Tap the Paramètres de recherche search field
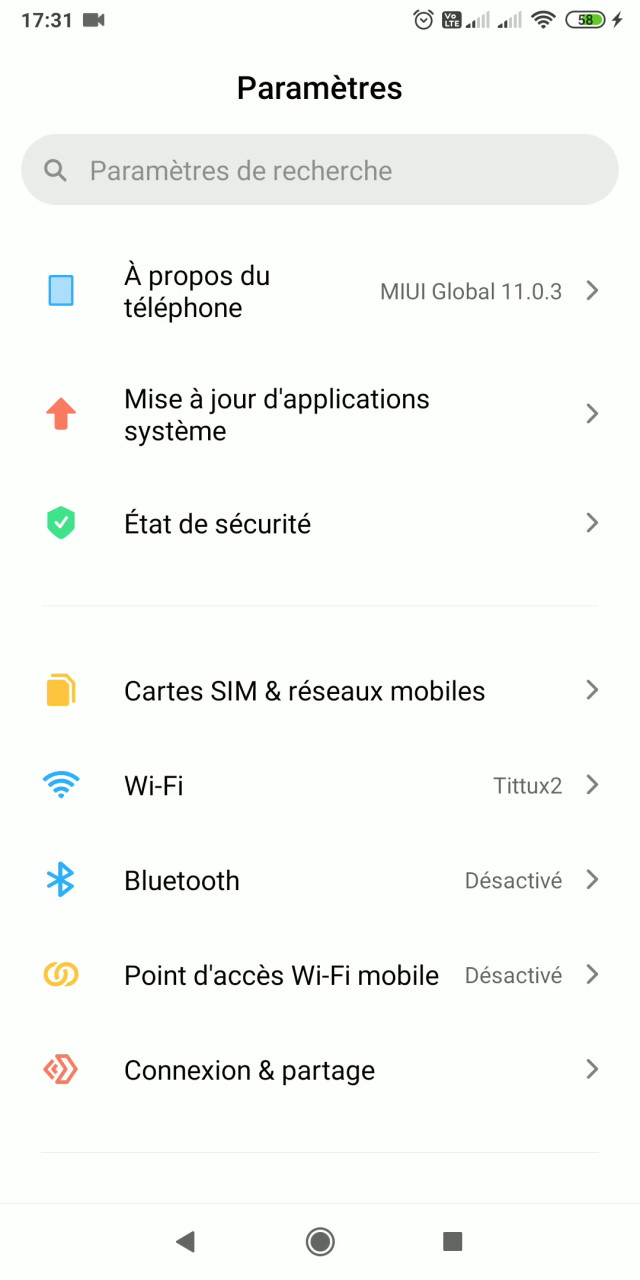The width and height of the screenshot is (640, 1280). pyautogui.click(x=320, y=170)
